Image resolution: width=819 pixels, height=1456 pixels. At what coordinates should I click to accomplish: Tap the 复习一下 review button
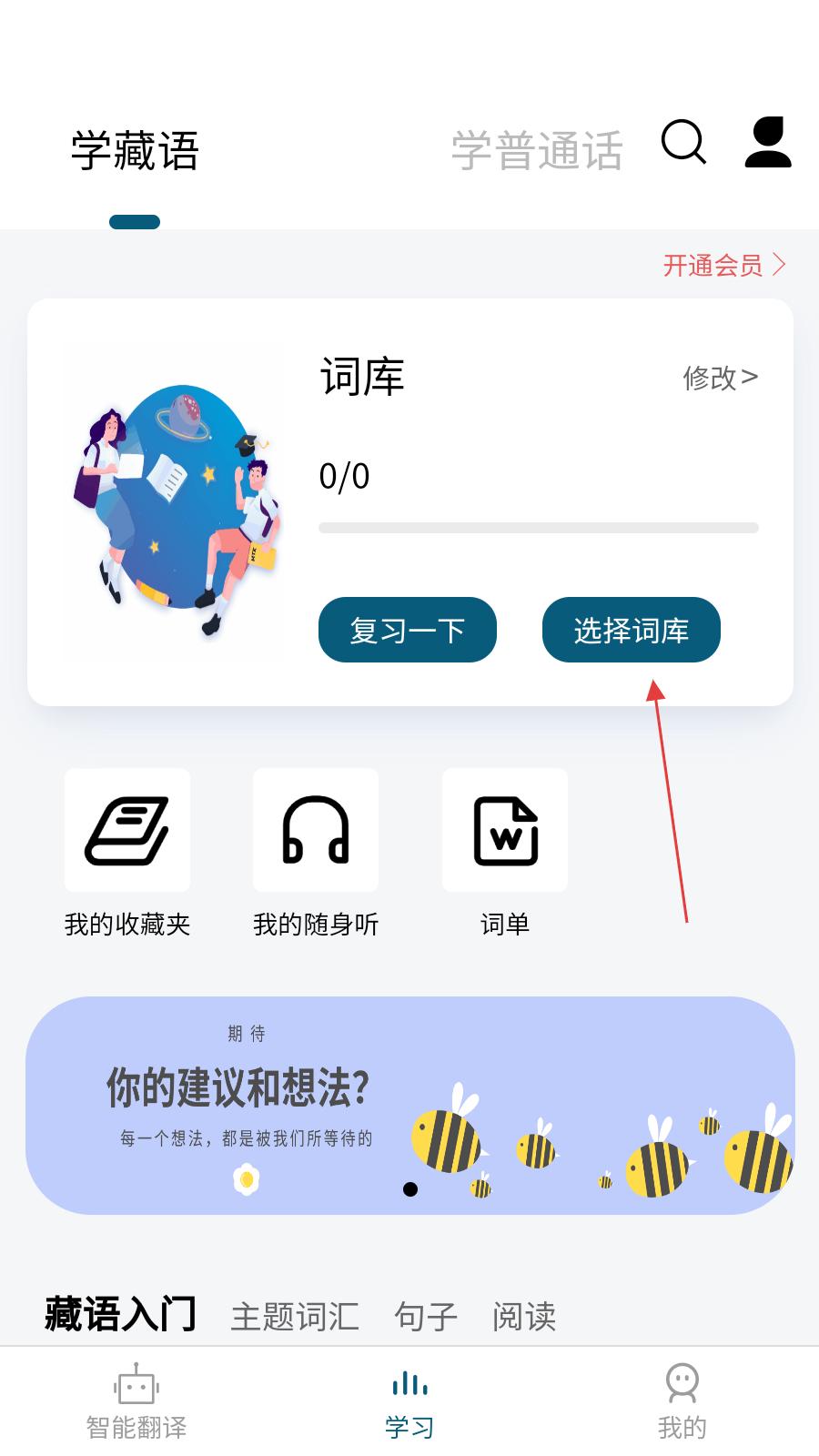click(x=407, y=630)
